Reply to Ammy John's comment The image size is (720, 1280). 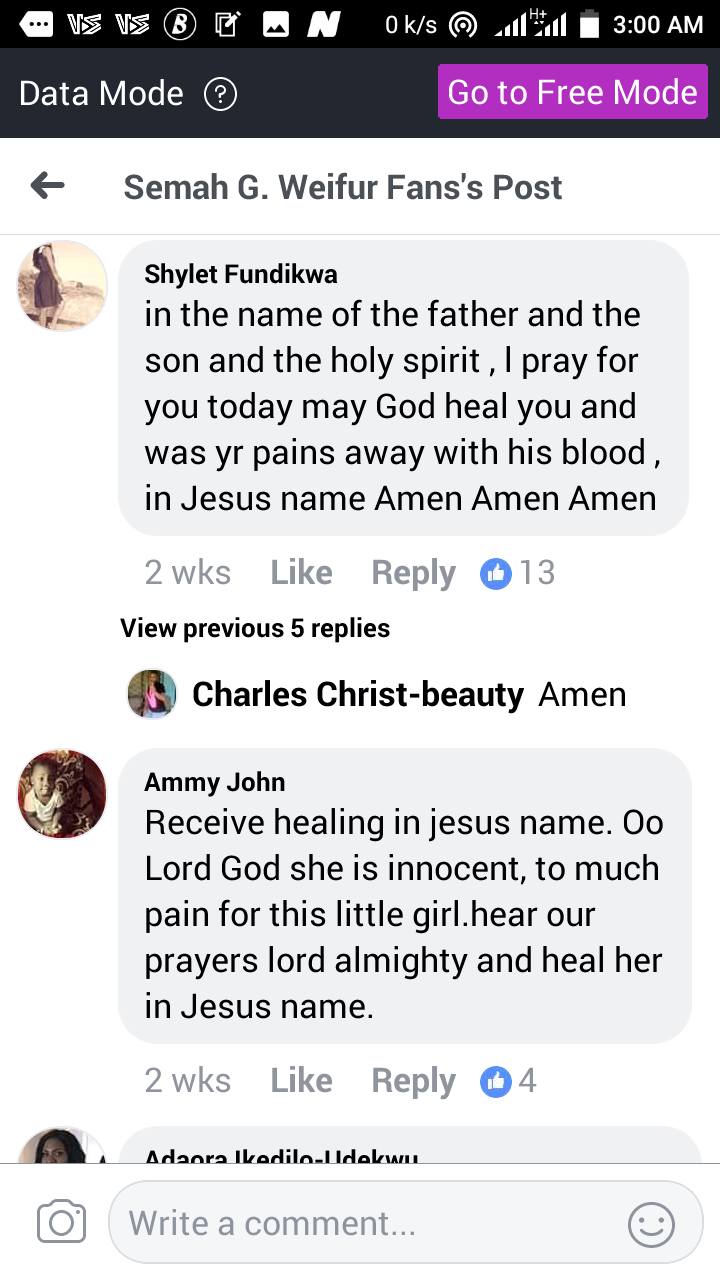pos(413,1080)
